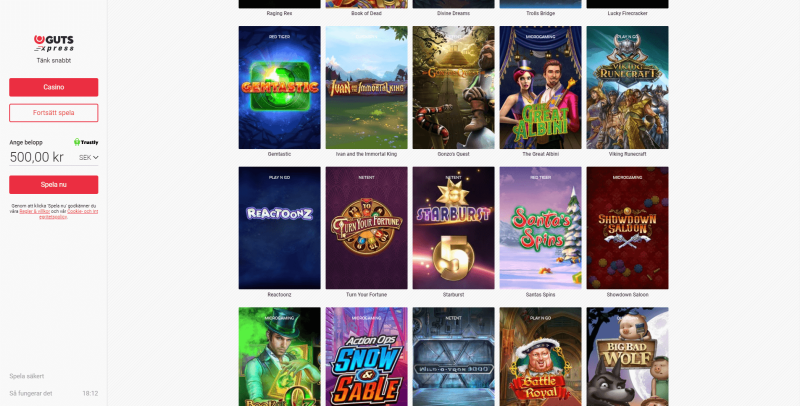
Task: Launch Viking Runecraft
Action: [x=627, y=88]
